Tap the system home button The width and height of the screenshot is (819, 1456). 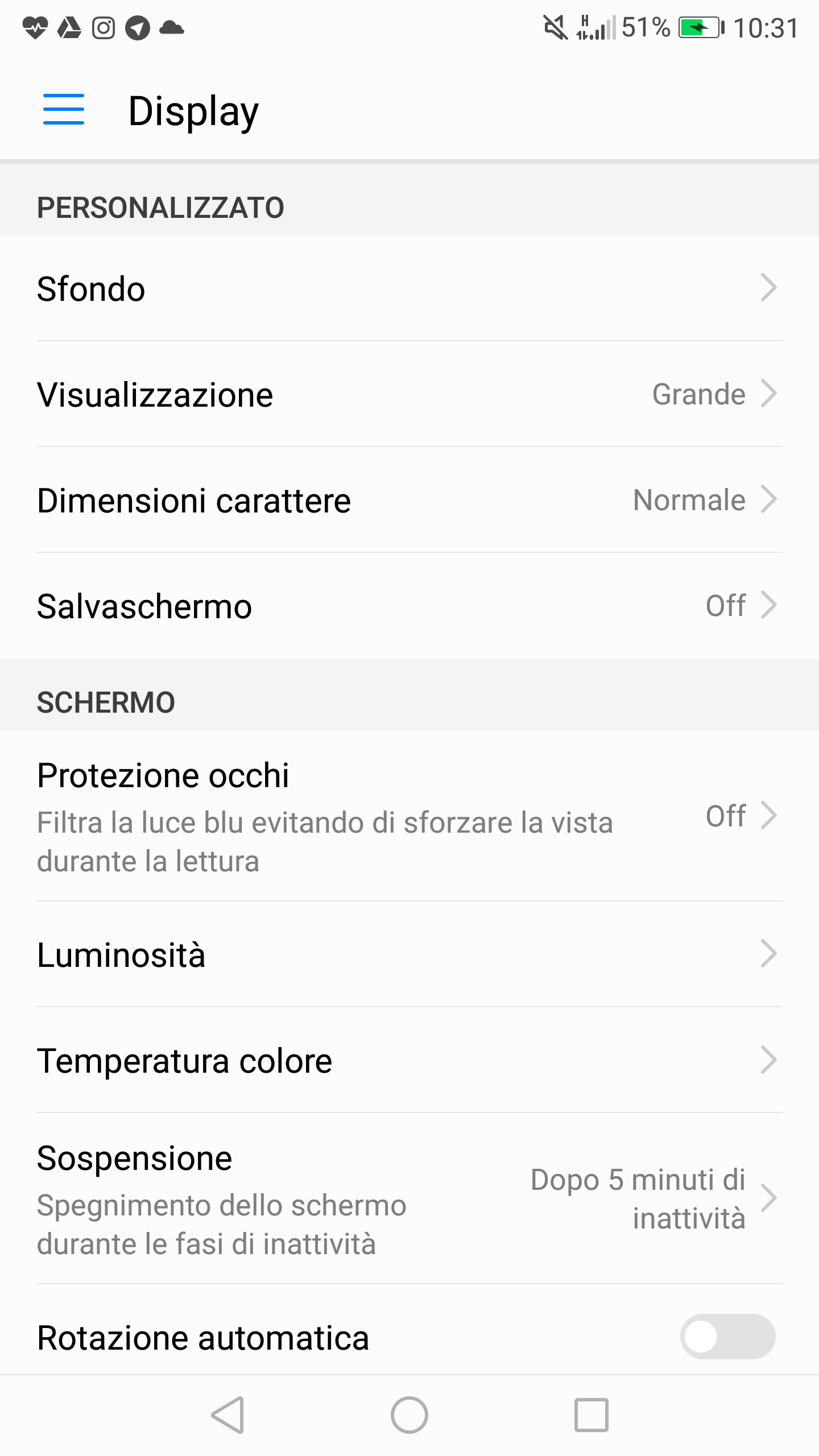click(409, 1415)
